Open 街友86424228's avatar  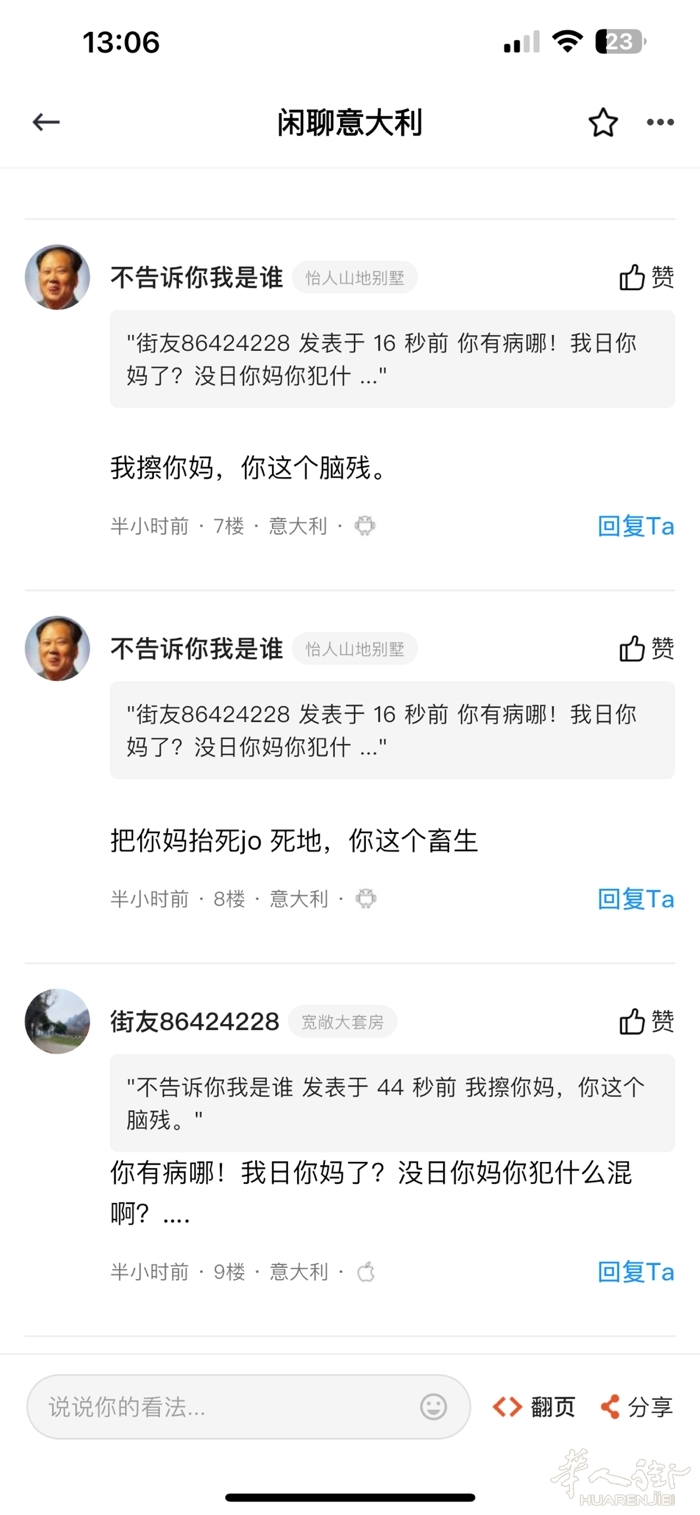57,1021
